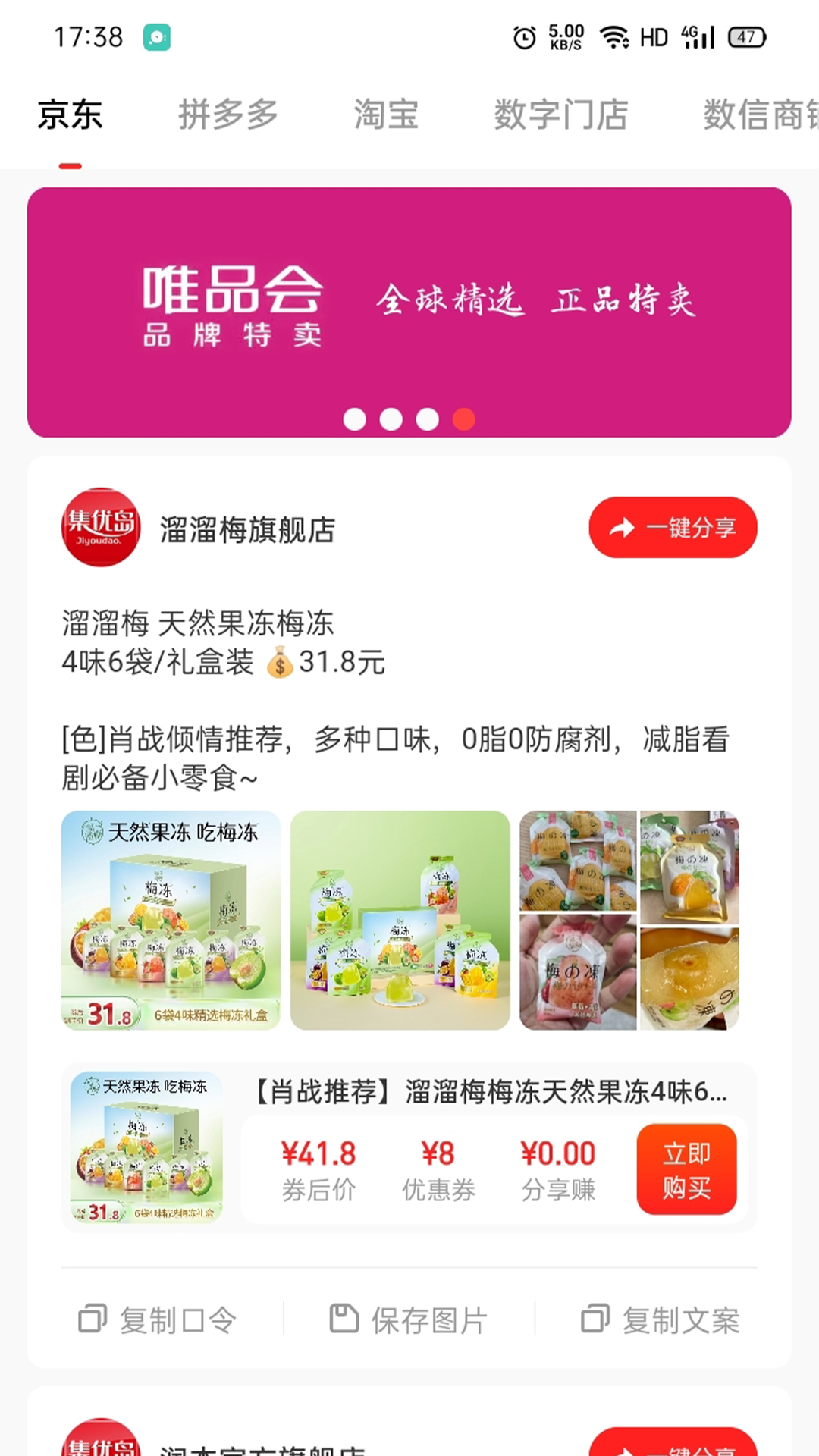Open the 唯品会 品牌特卖 banner
819x1456 pixels.
(x=409, y=303)
